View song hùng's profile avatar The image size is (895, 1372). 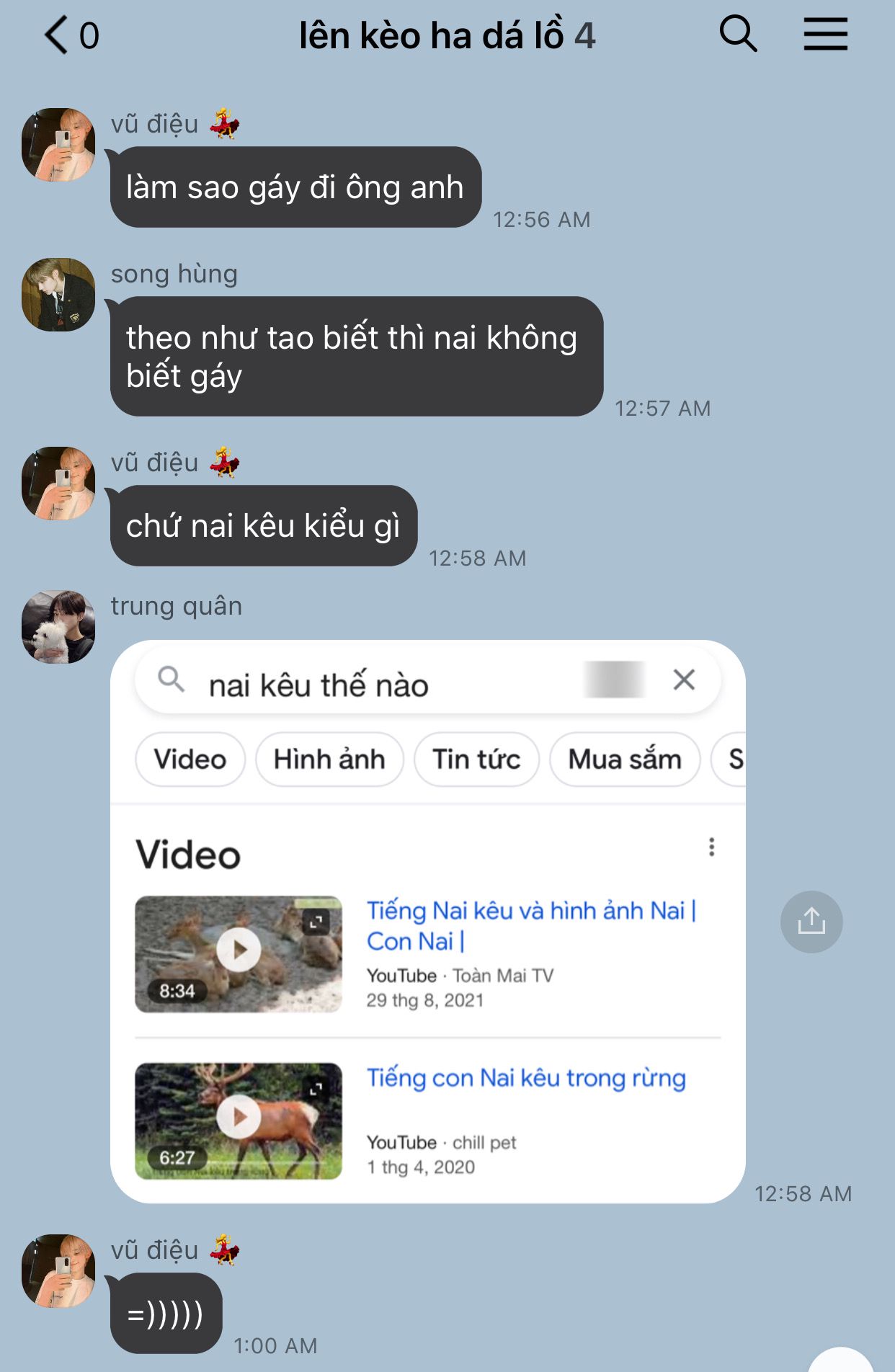click(58, 294)
